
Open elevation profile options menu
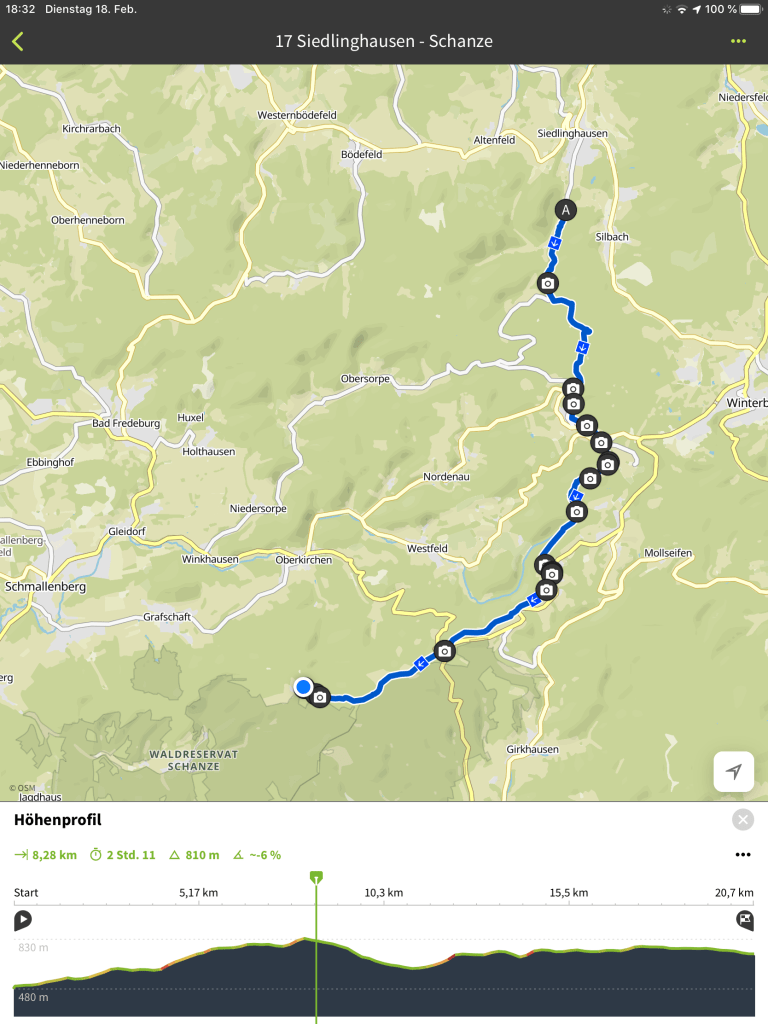click(742, 855)
